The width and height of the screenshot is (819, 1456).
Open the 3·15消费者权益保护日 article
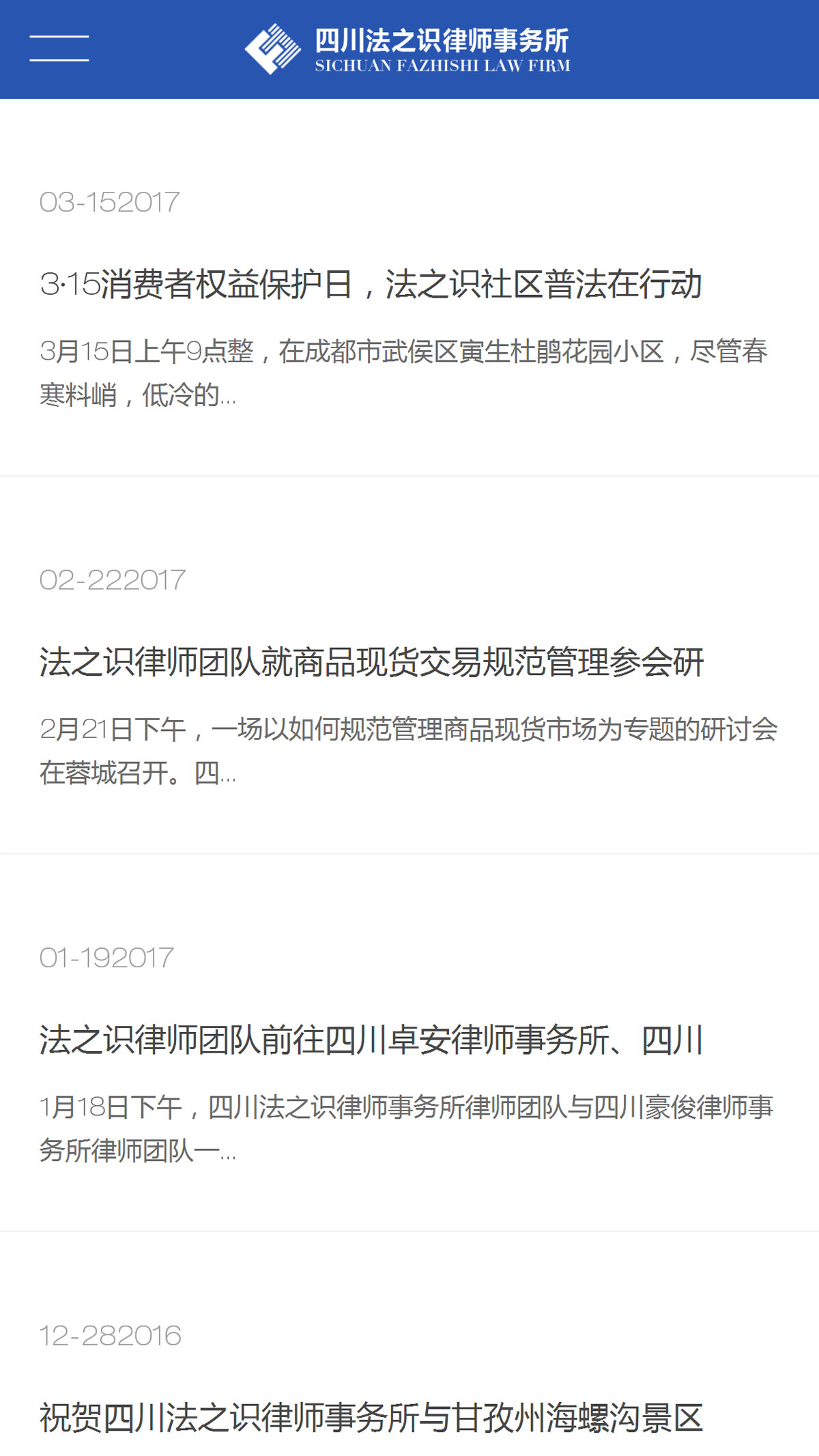coord(371,284)
